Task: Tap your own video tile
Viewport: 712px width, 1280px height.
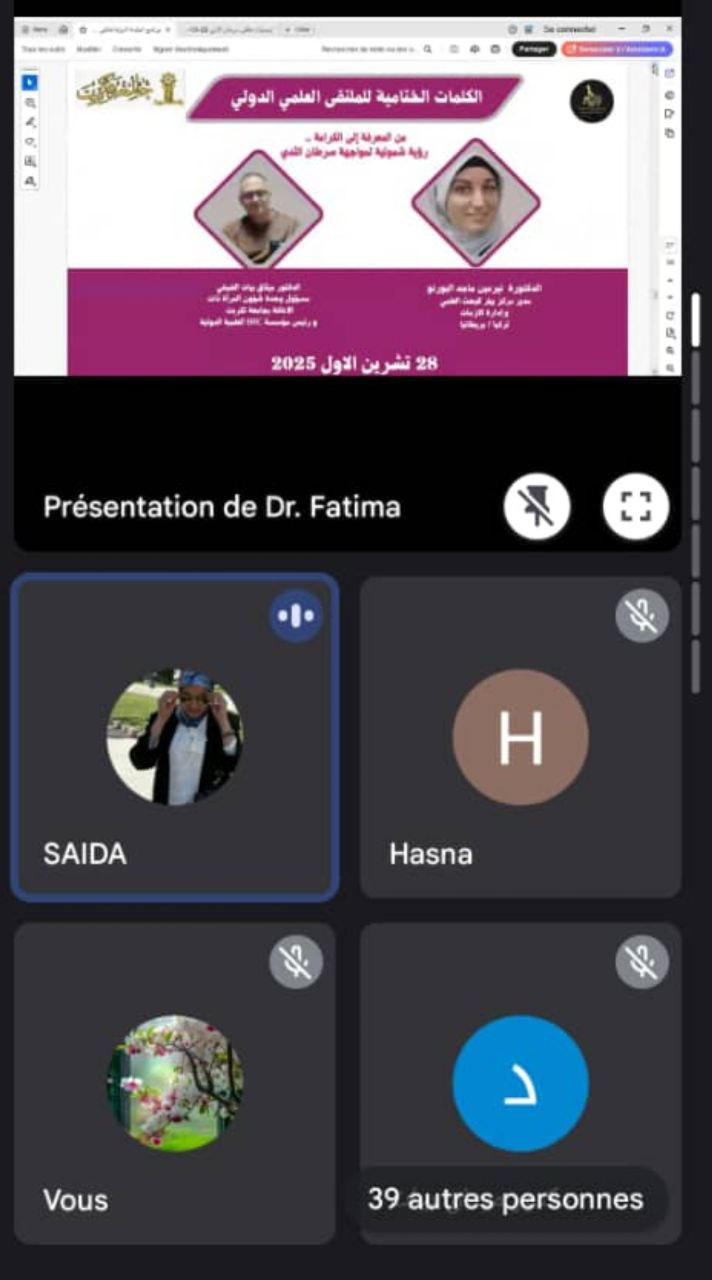Action: pos(175,1083)
